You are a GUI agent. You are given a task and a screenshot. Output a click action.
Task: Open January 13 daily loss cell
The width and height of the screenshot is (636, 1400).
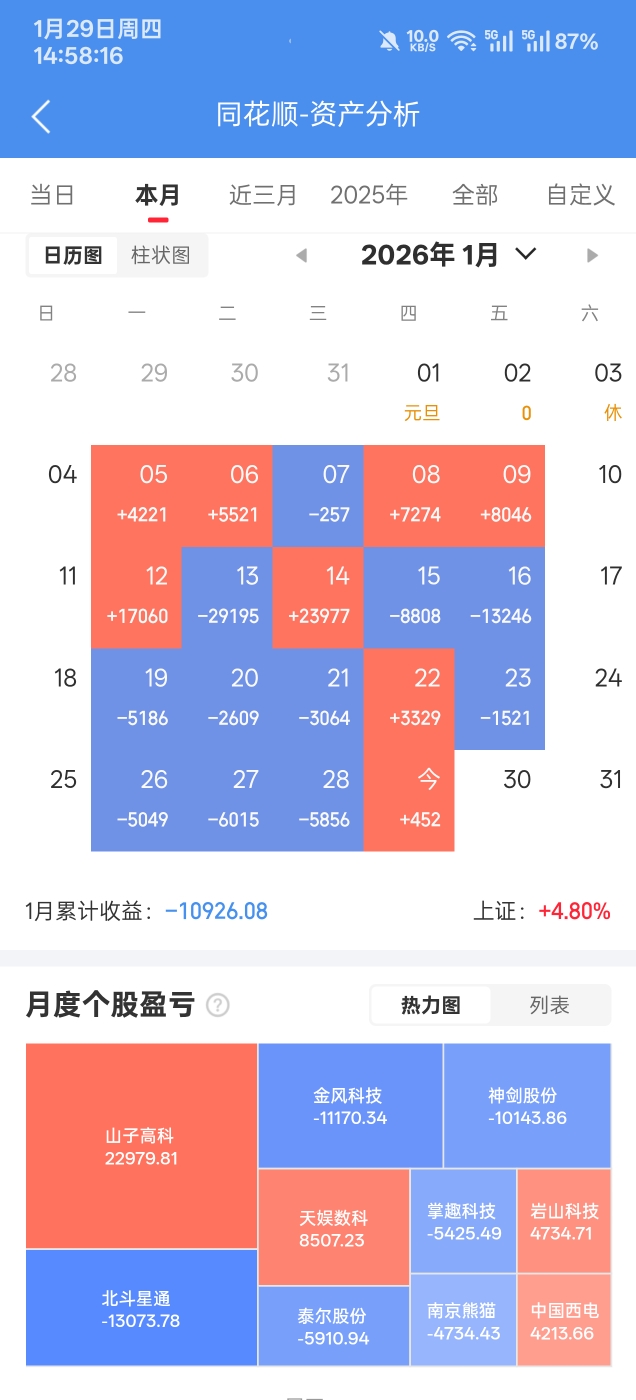[x=227, y=597]
